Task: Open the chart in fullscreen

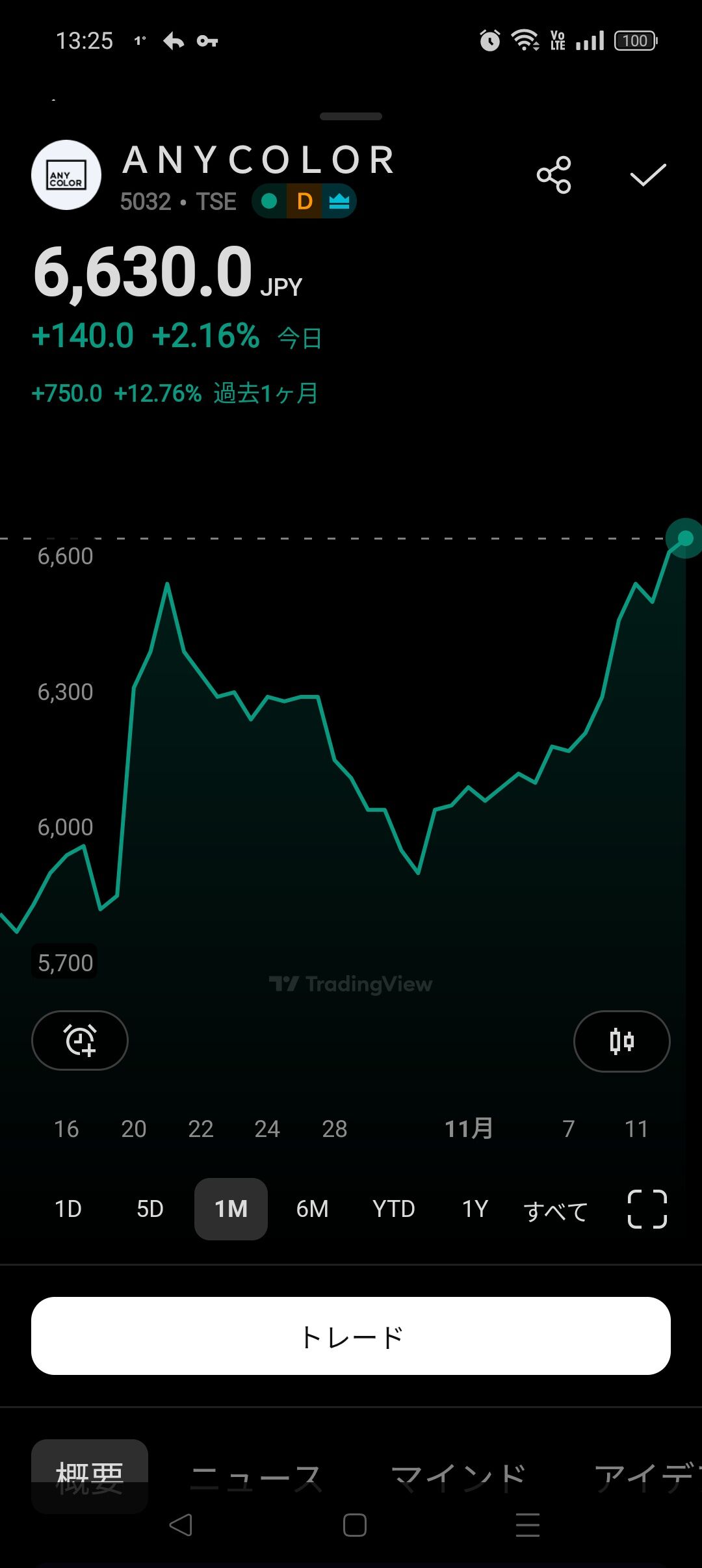Action: point(647,1209)
